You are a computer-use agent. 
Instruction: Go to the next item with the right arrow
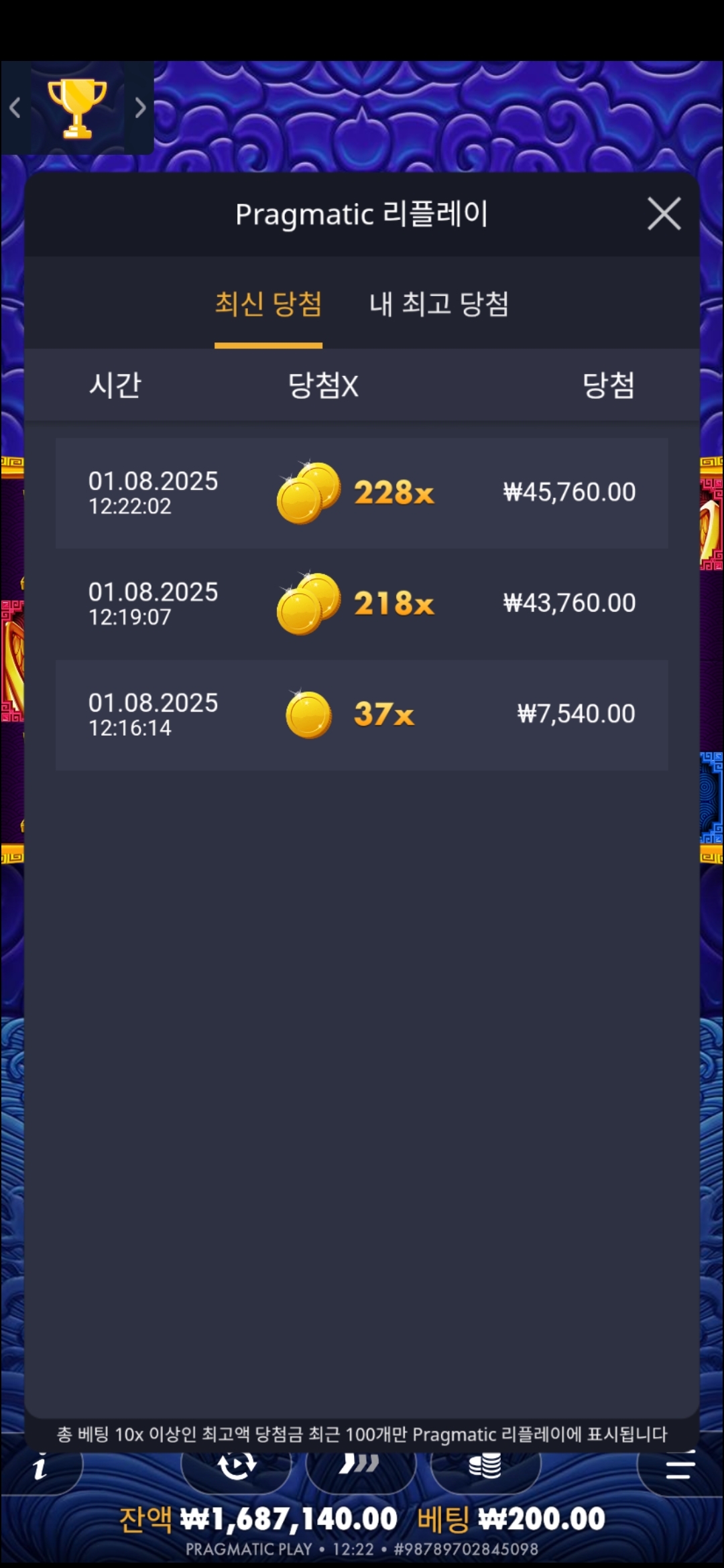(139, 108)
